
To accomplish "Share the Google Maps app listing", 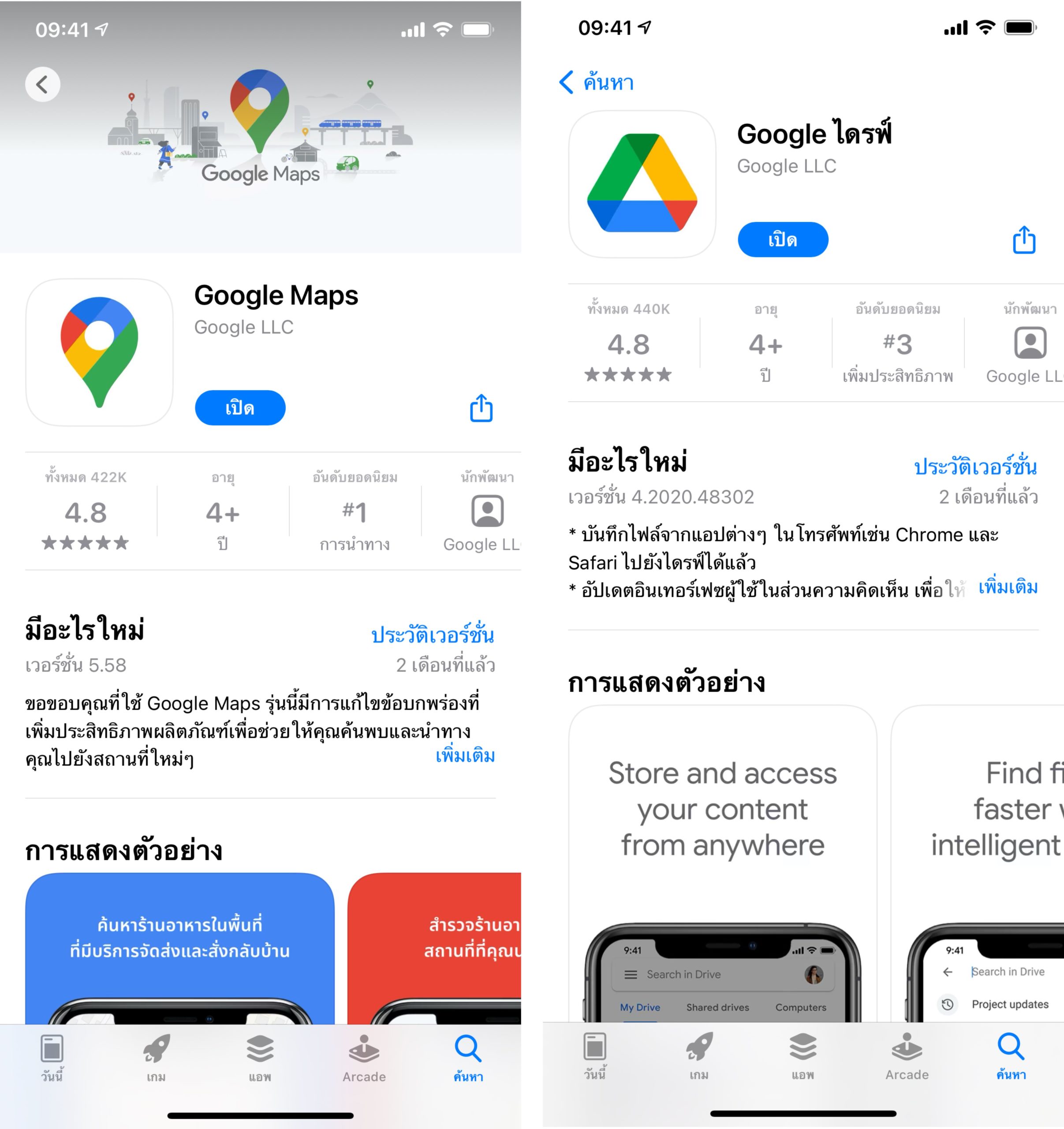I will tap(481, 408).
